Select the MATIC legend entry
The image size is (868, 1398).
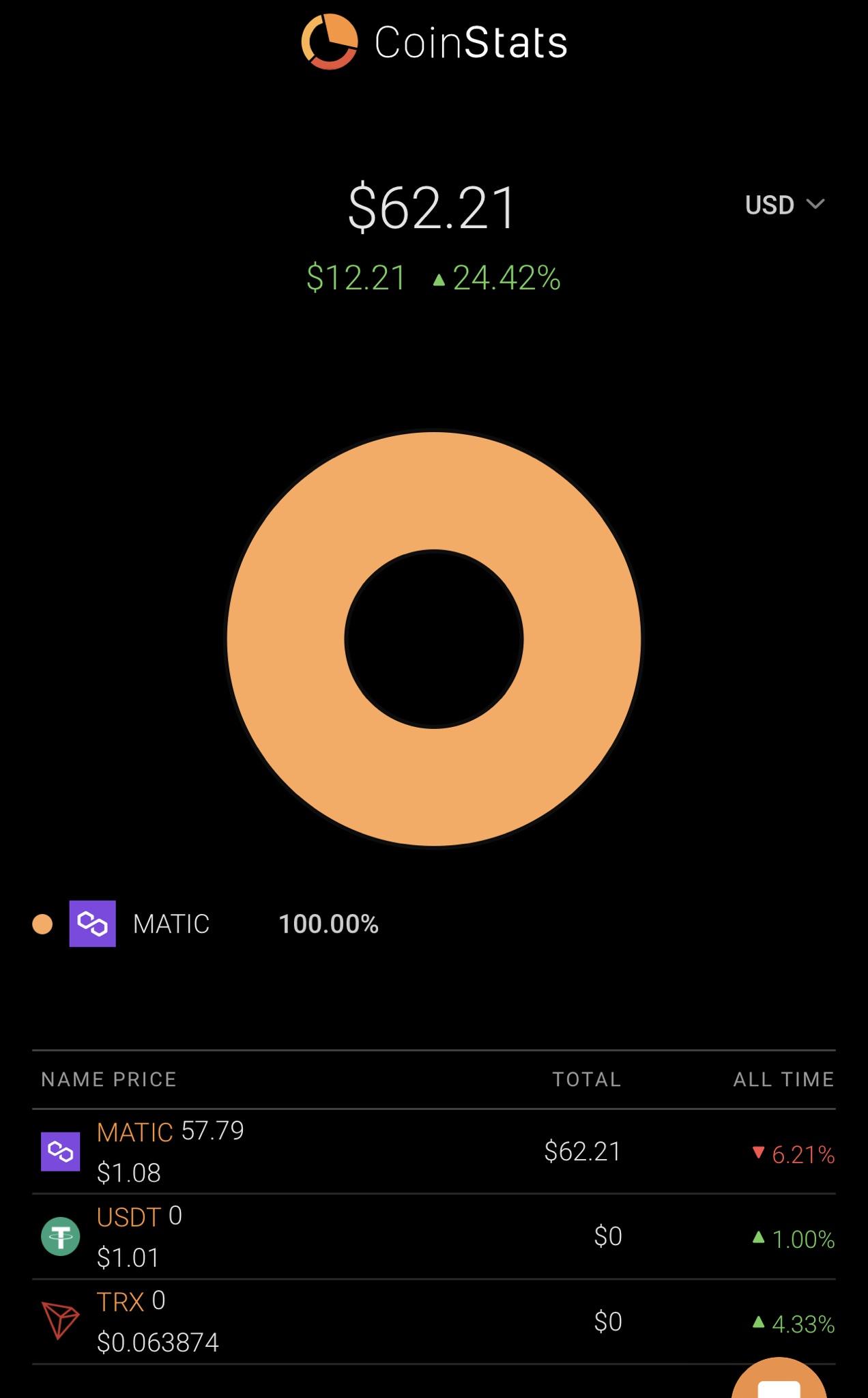click(205, 924)
